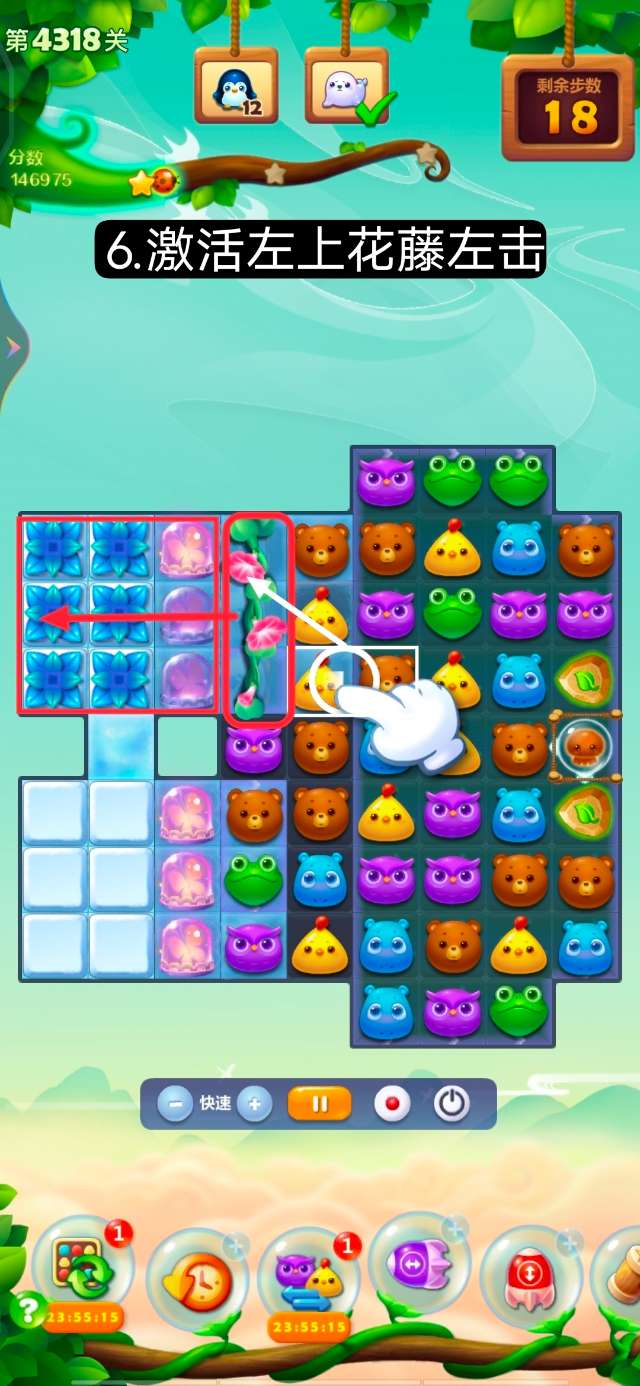Select the horizontal rocket booster

(420, 1266)
